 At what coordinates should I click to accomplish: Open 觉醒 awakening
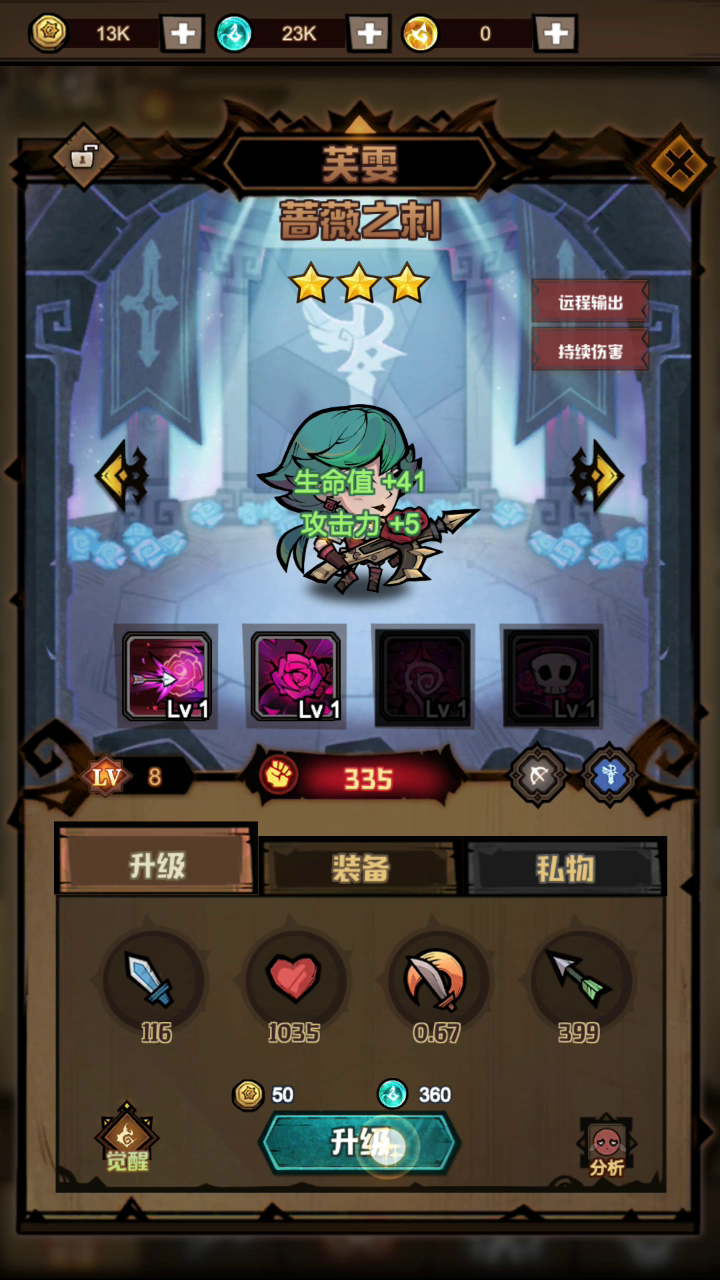pyautogui.click(x=127, y=1142)
